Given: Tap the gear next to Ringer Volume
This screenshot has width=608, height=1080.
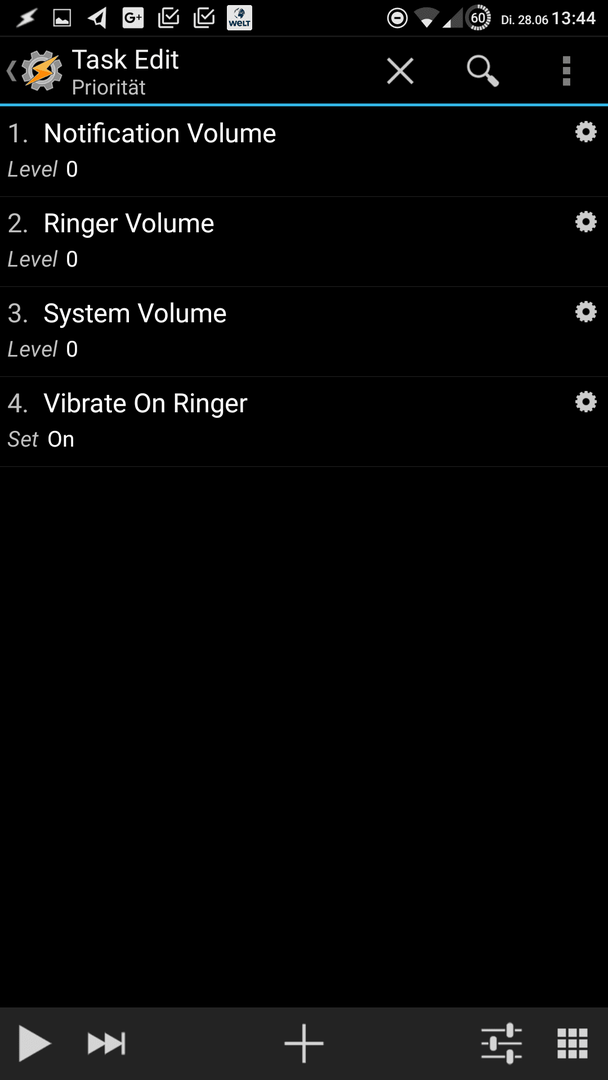Looking at the screenshot, I should pyautogui.click(x=585, y=222).
